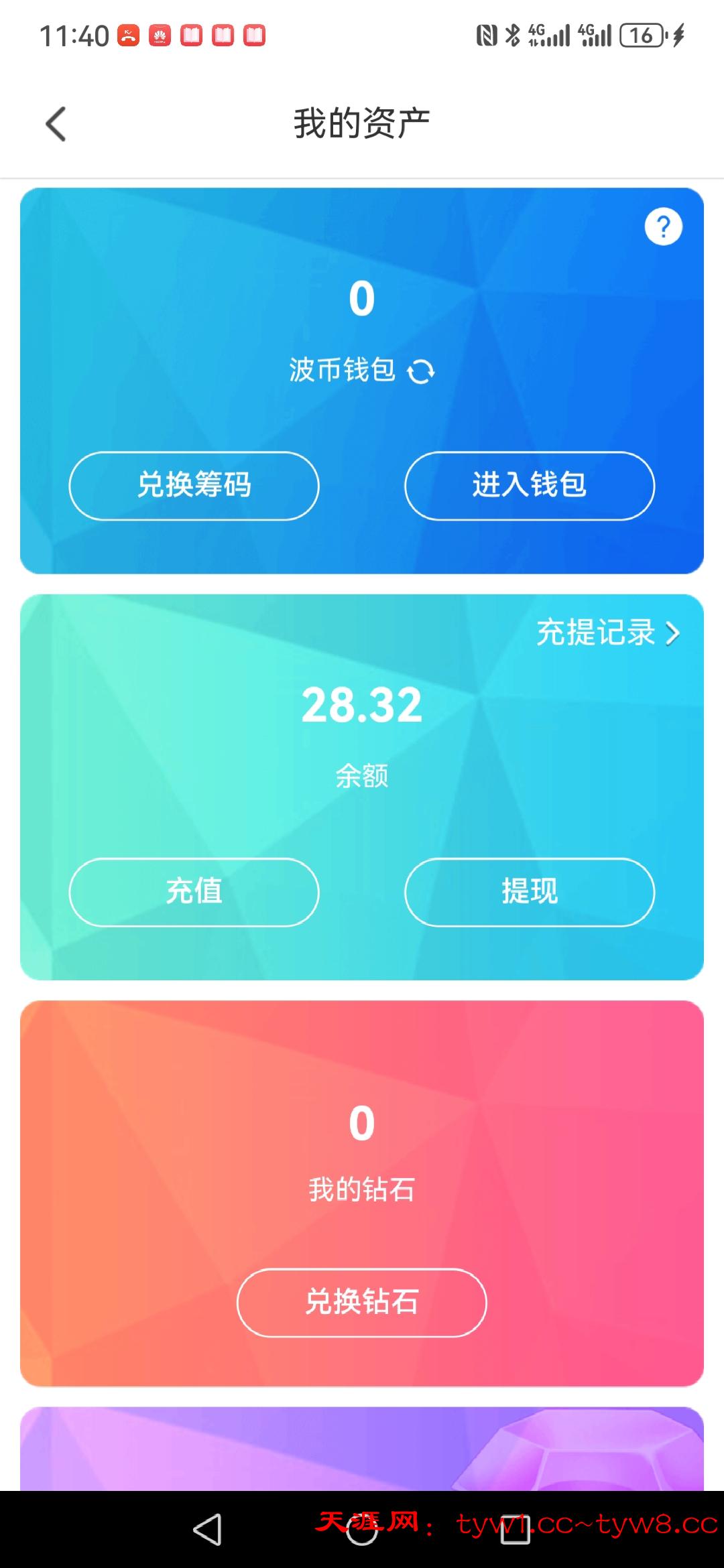Tap 提现 to withdraw funds
This screenshot has width=724, height=1568.
529,892
